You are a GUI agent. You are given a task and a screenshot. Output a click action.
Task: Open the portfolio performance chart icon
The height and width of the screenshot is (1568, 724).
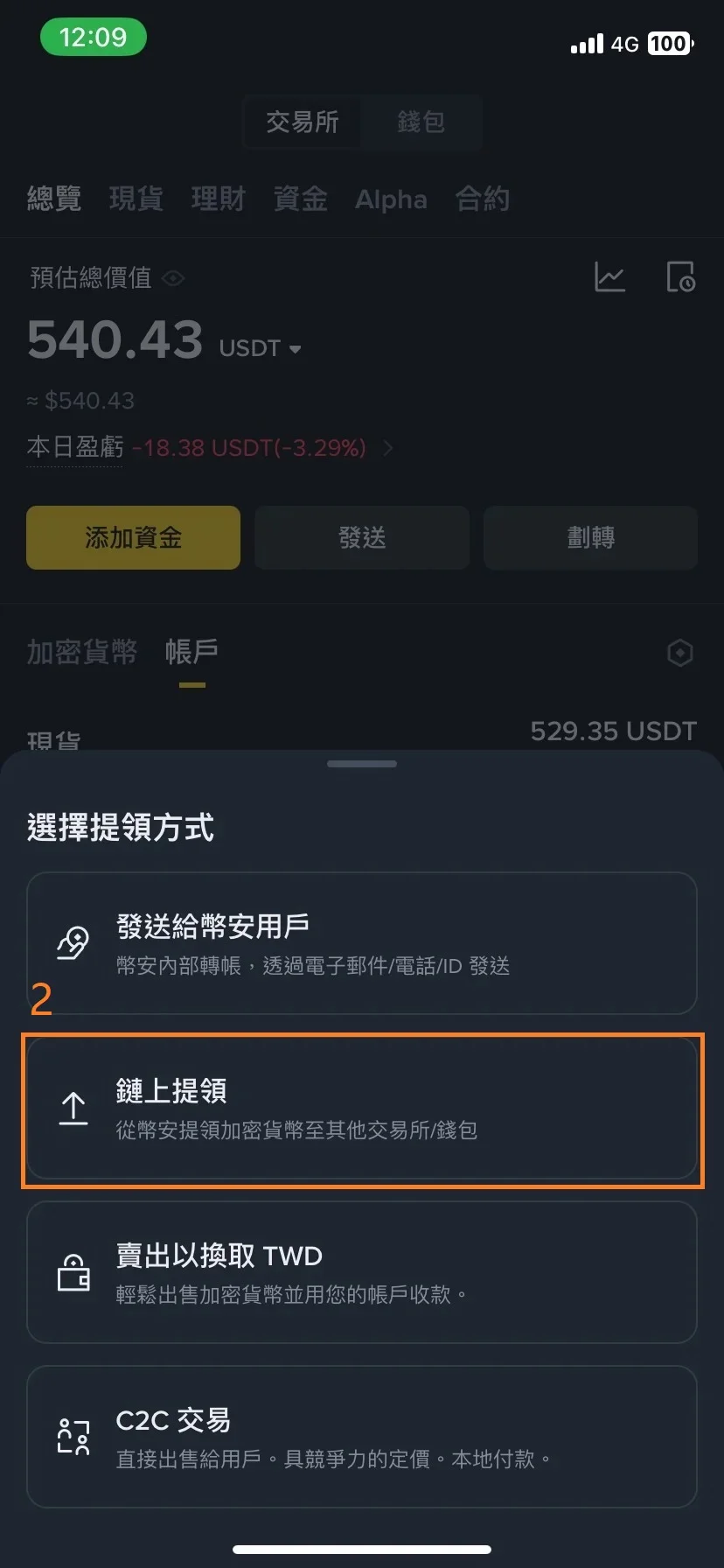click(610, 276)
